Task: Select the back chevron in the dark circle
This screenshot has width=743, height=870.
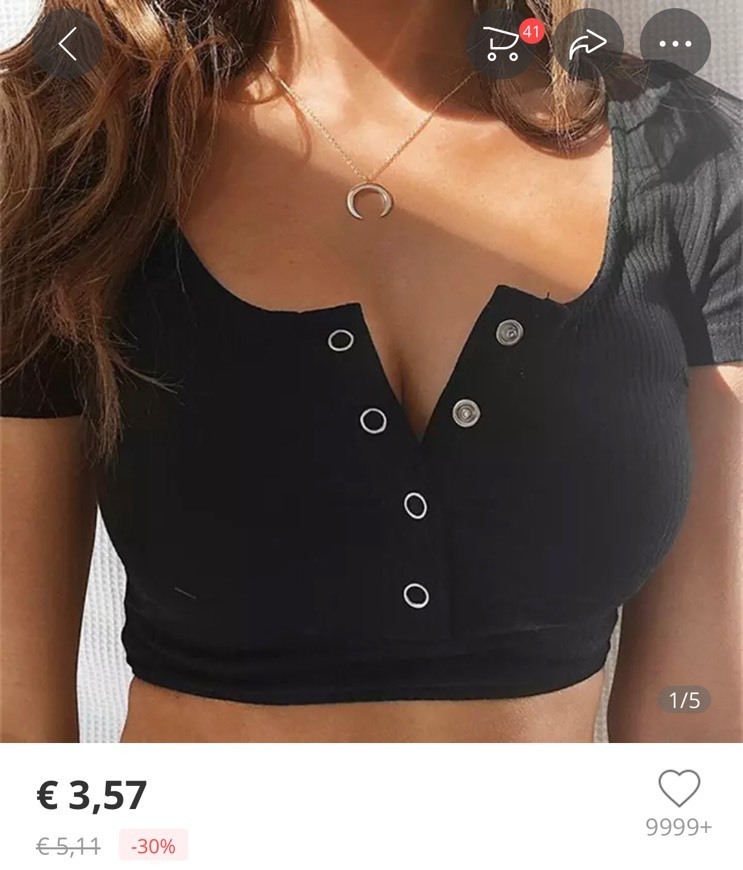Action: 67,42
